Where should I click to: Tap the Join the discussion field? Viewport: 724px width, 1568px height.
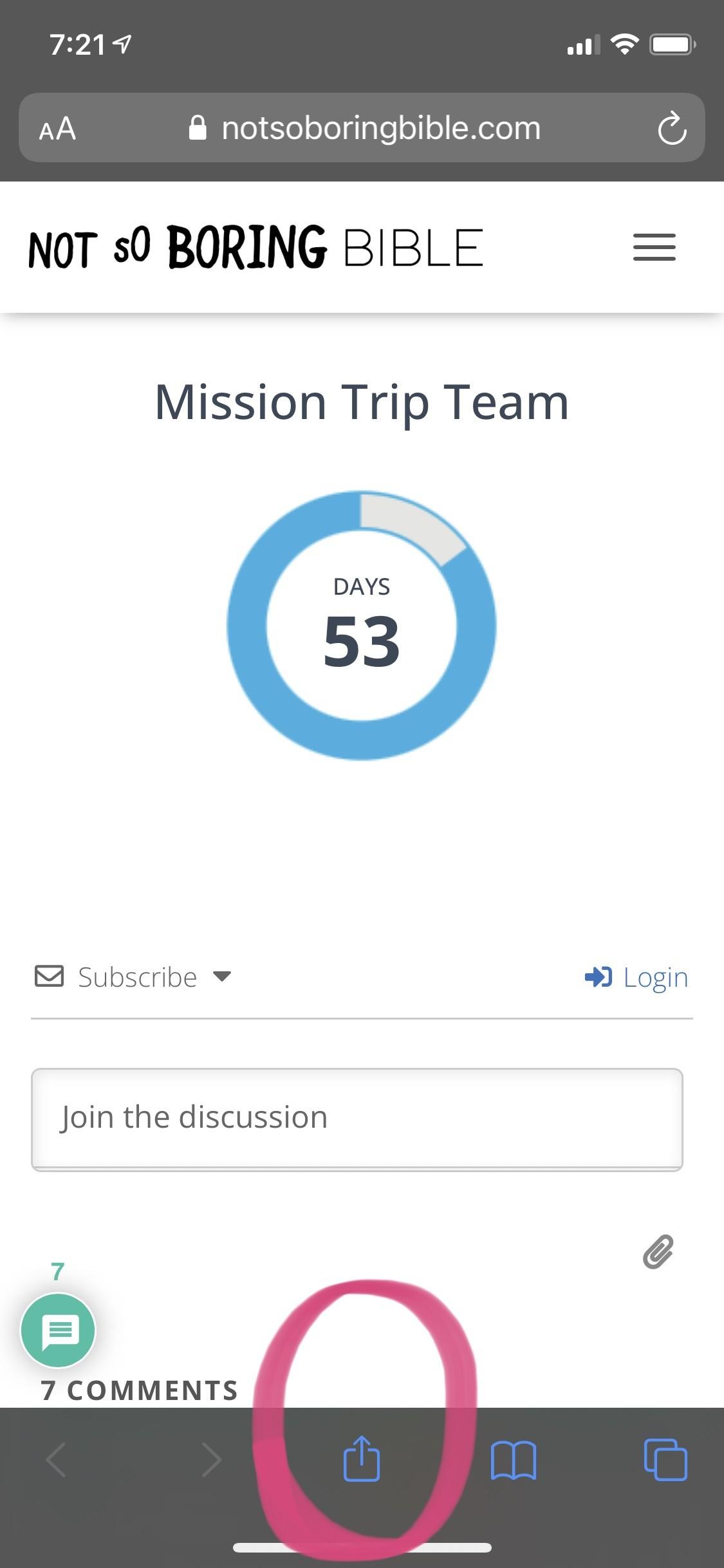pos(357,1119)
